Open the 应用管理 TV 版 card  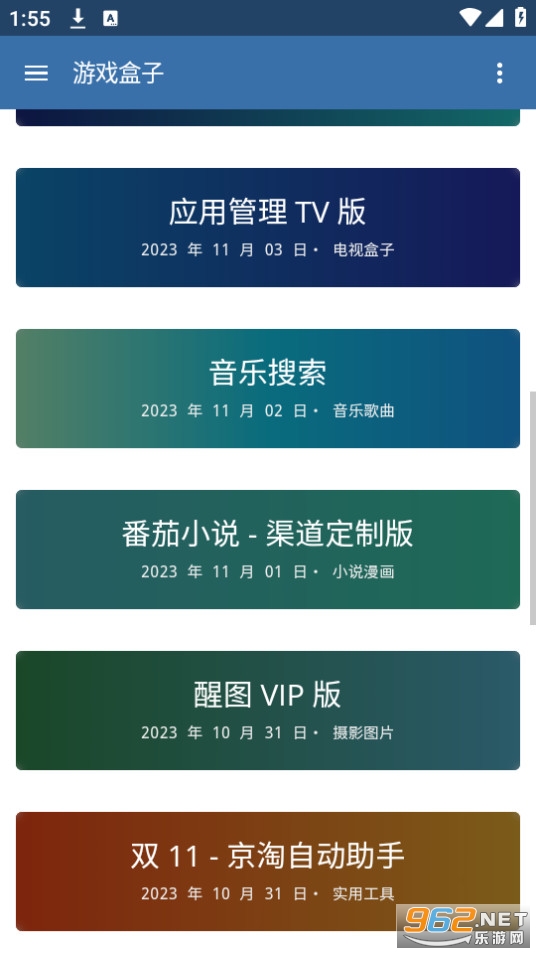pyautogui.click(x=268, y=228)
